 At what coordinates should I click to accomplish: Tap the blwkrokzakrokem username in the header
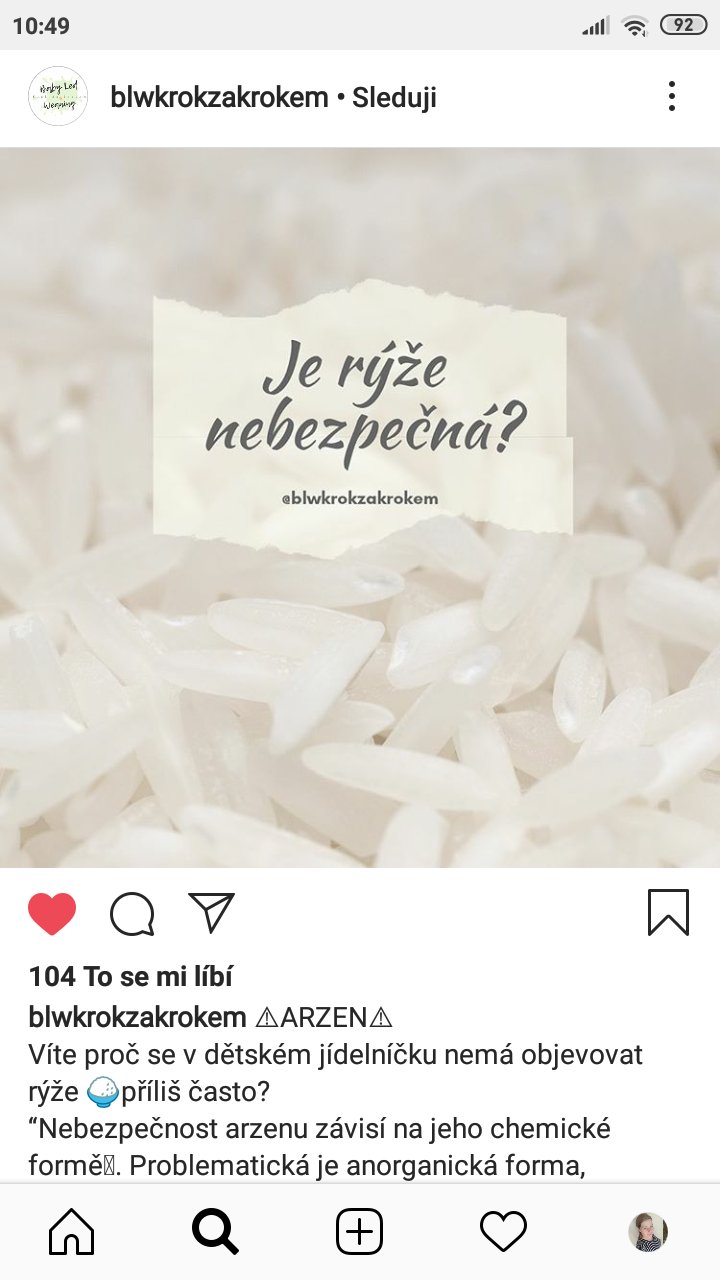[x=219, y=97]
